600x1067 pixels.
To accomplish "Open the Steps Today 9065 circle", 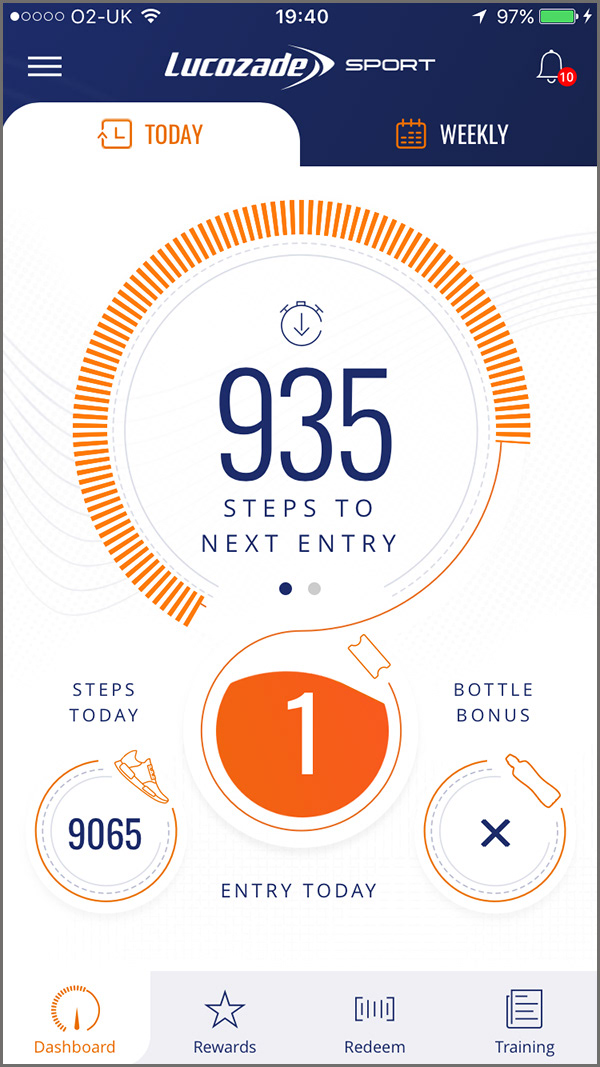I will pyautogui.click(x=105, y=832).
